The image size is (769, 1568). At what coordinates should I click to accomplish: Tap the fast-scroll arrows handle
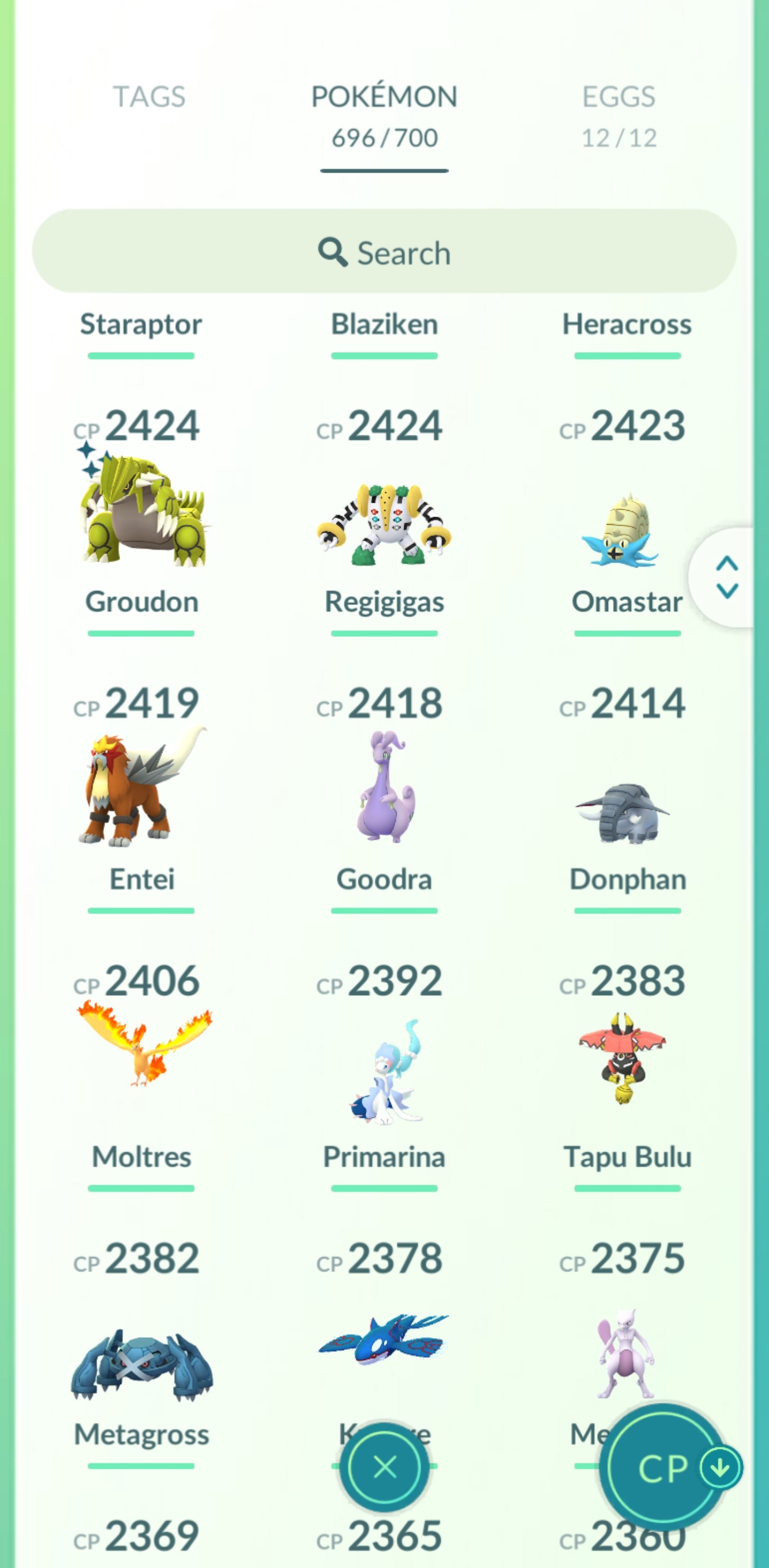coord(727,577)
